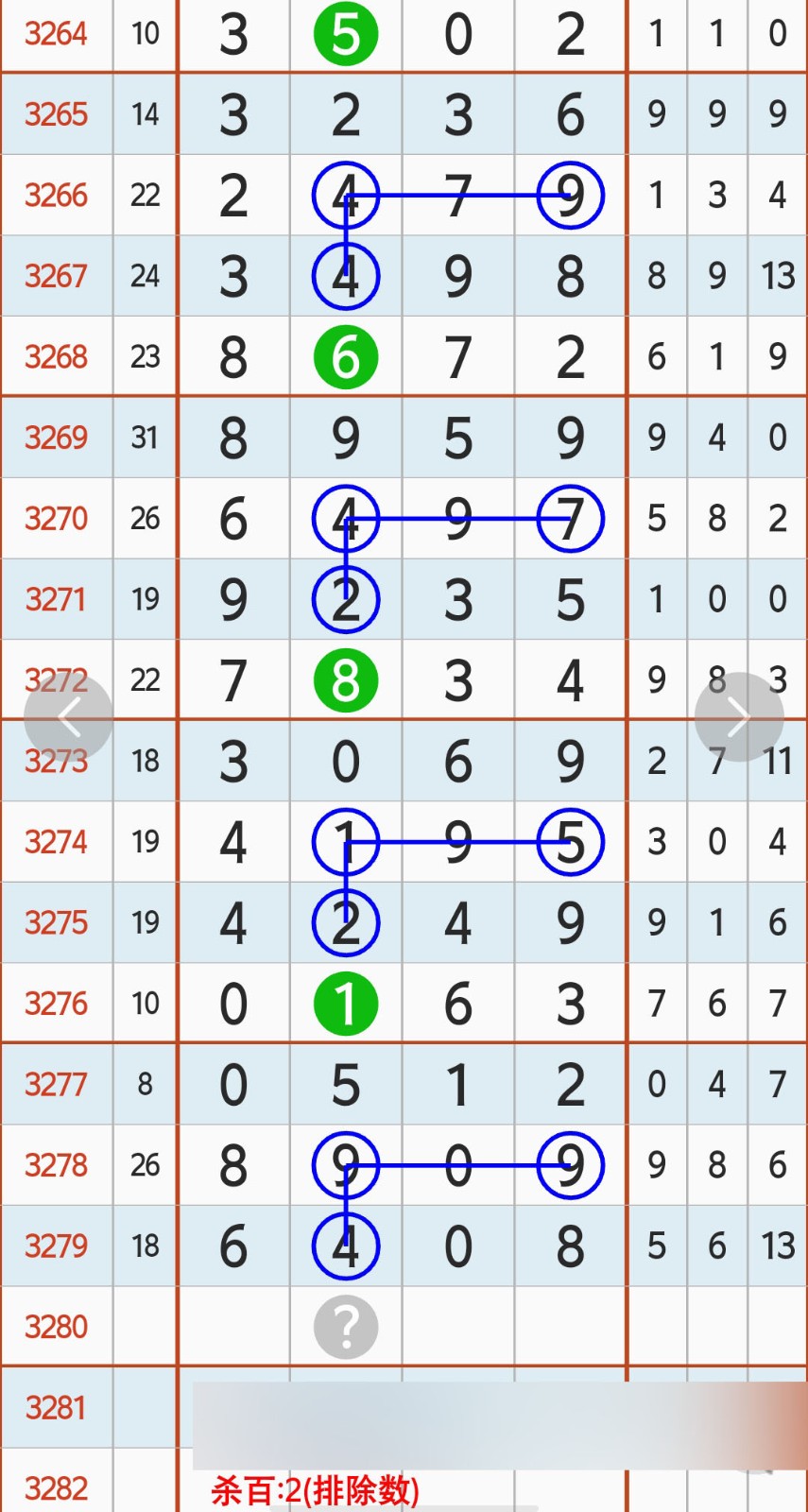
Task: Tap the blue circled 7 in row 3270
Action: (x=570, y=518)
